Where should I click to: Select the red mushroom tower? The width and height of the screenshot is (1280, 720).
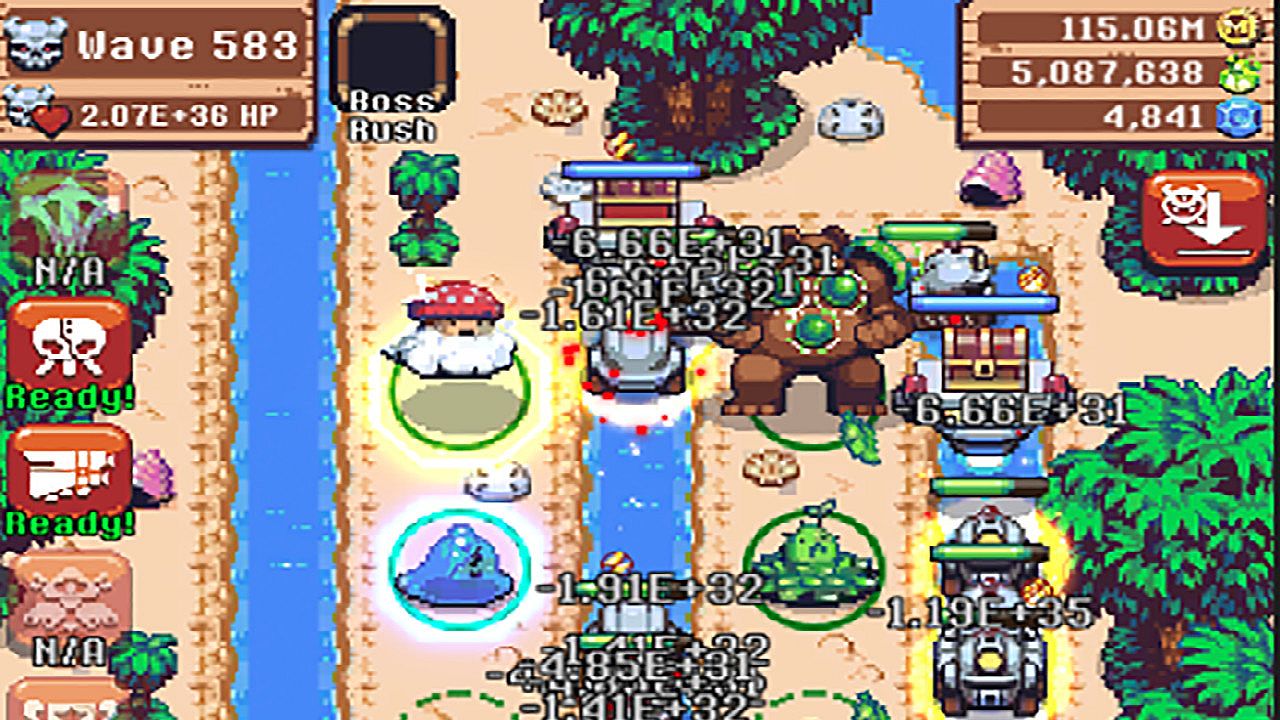tap(458, 335)
